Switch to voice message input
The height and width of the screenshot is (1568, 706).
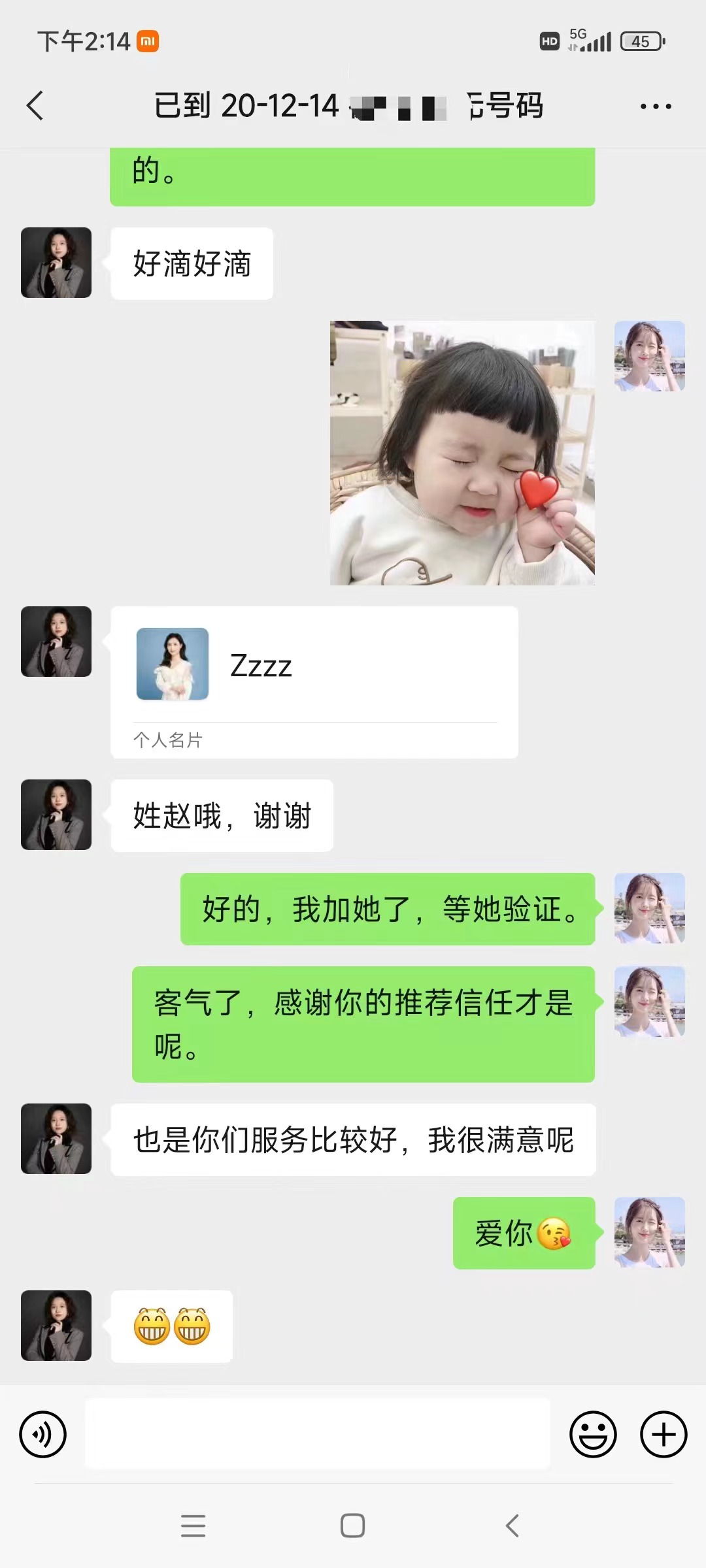[x=43, y=1435]
